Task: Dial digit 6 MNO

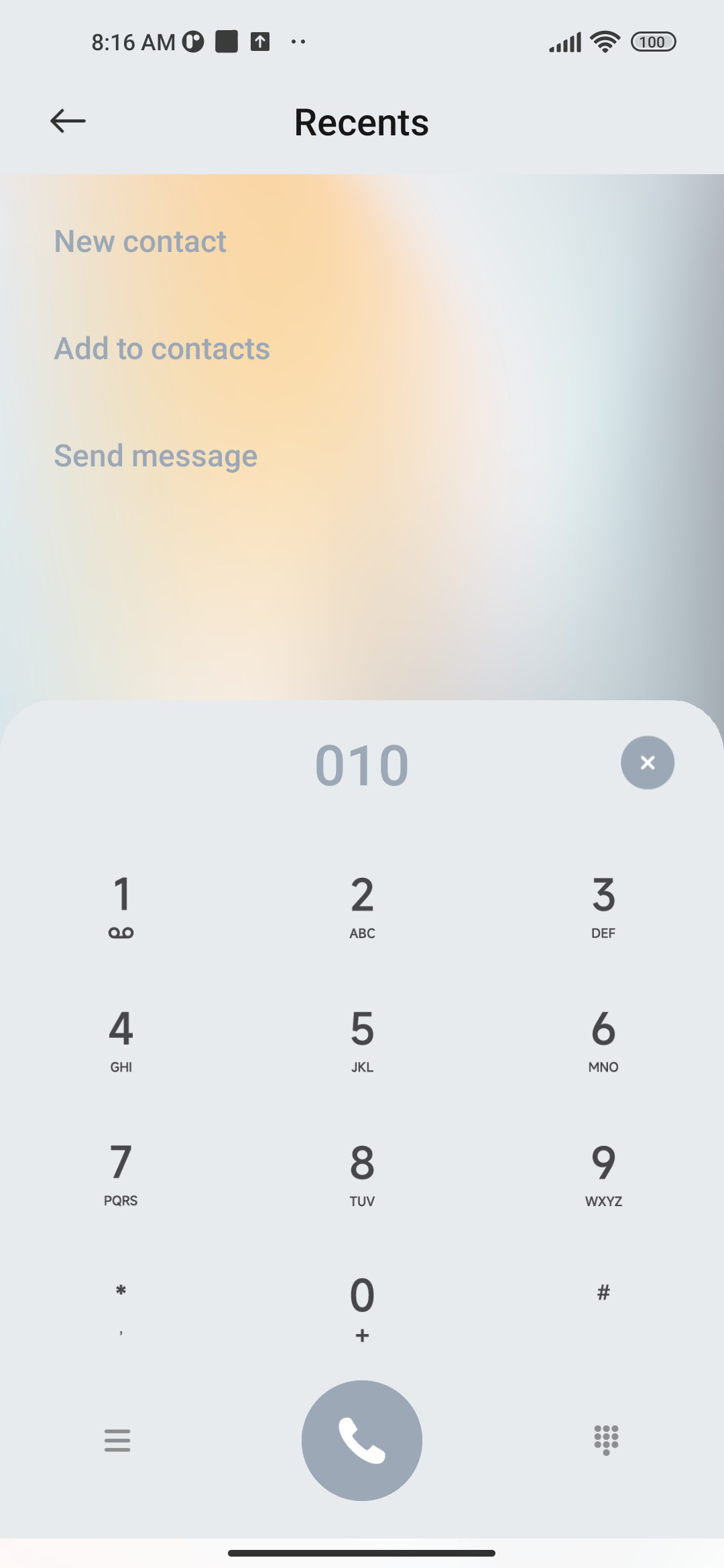Action: click(603, 1040)
